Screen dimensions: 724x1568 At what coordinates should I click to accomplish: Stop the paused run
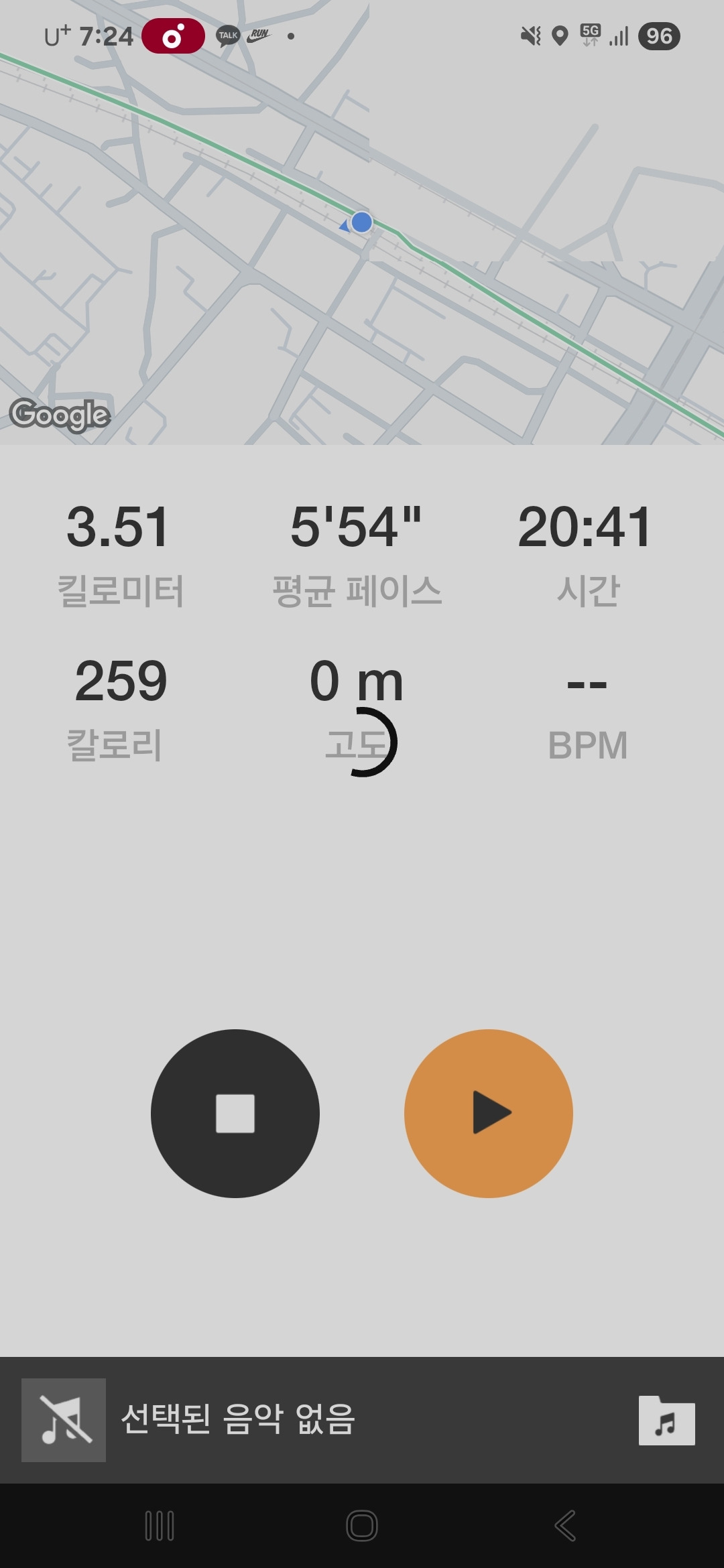(x=235, y=1113)
